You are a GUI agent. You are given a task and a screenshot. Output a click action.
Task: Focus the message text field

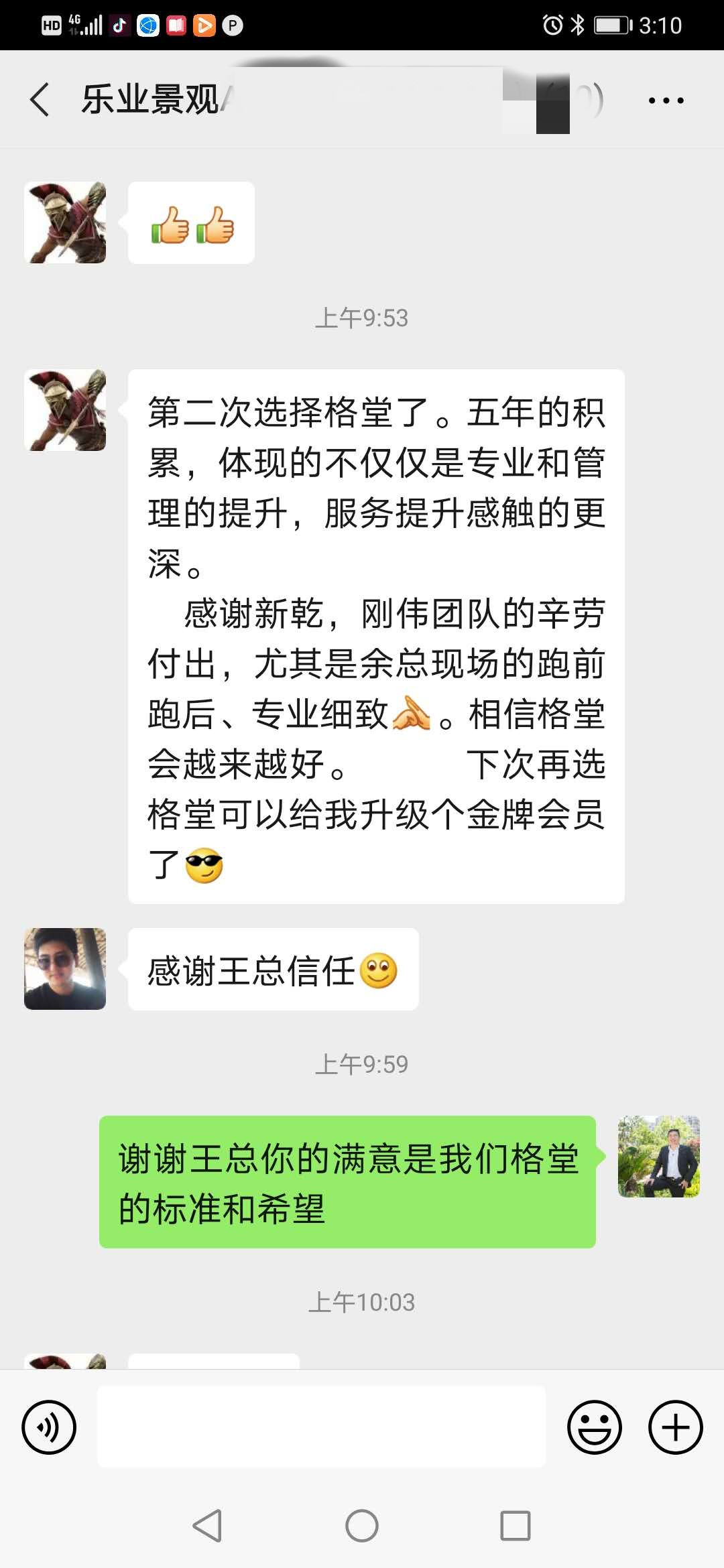(x=321, y=1427)
